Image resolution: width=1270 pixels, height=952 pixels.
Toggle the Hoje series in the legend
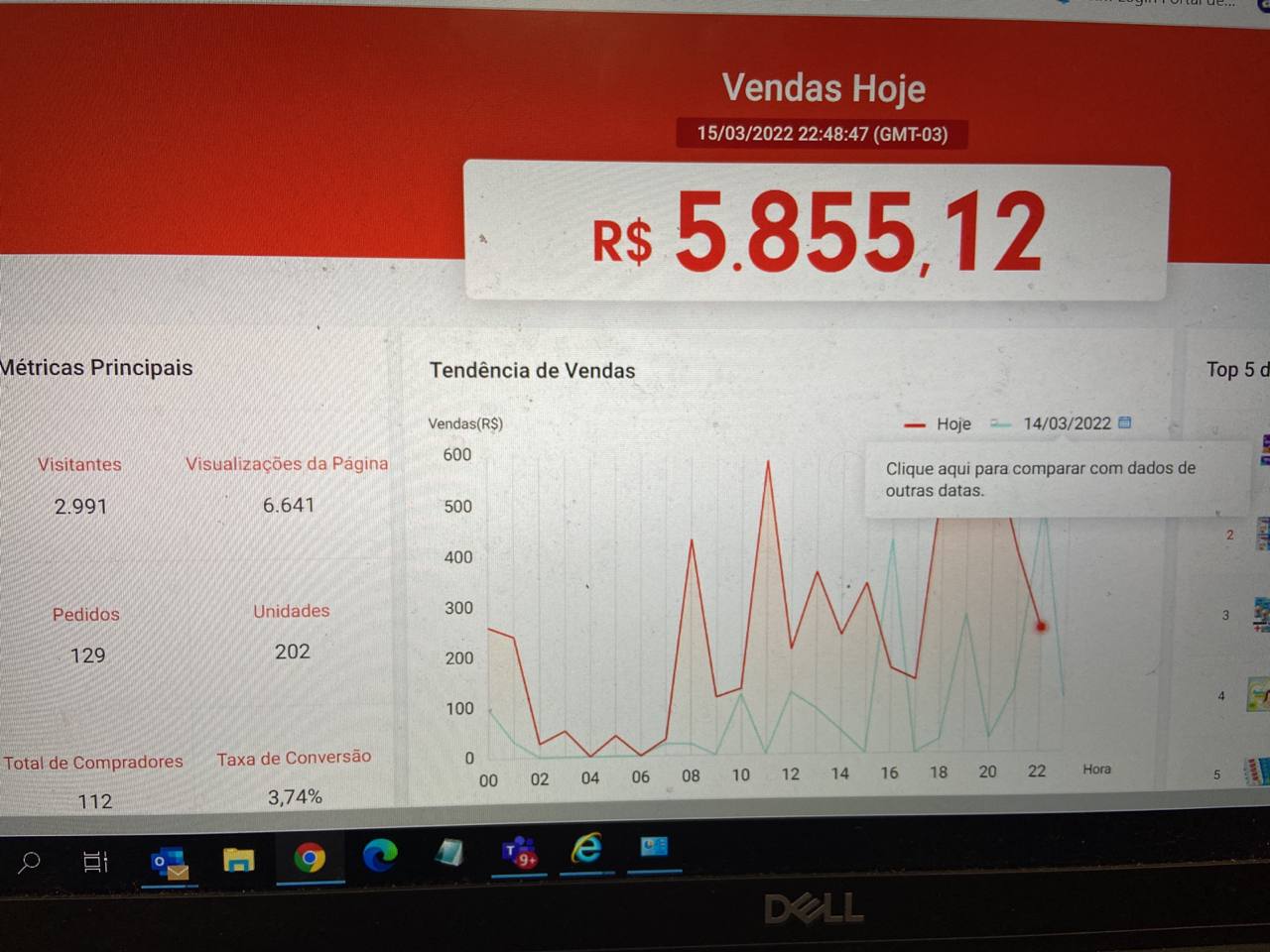click(938, 424)
